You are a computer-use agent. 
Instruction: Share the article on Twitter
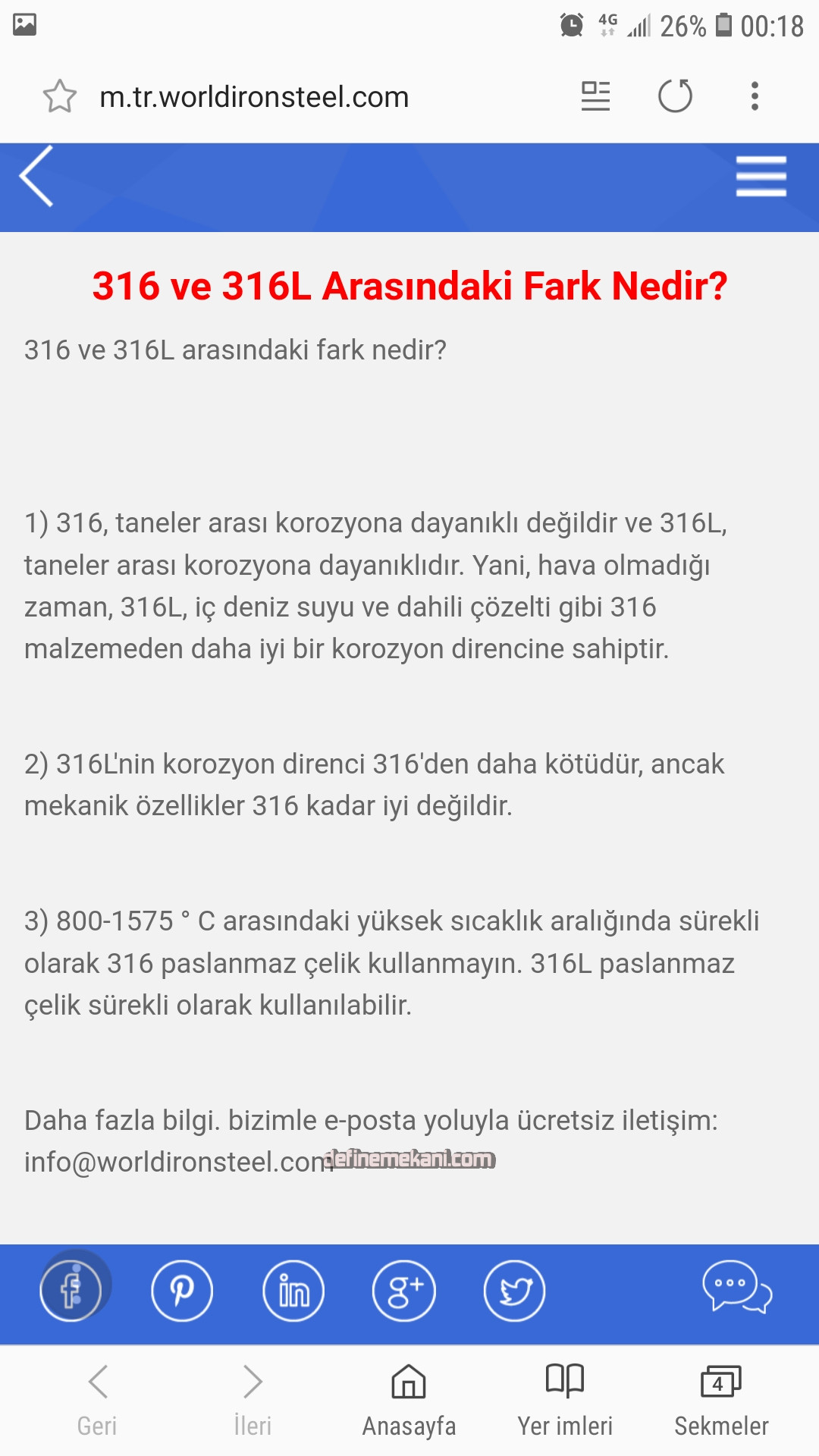tap(514, 1291)
